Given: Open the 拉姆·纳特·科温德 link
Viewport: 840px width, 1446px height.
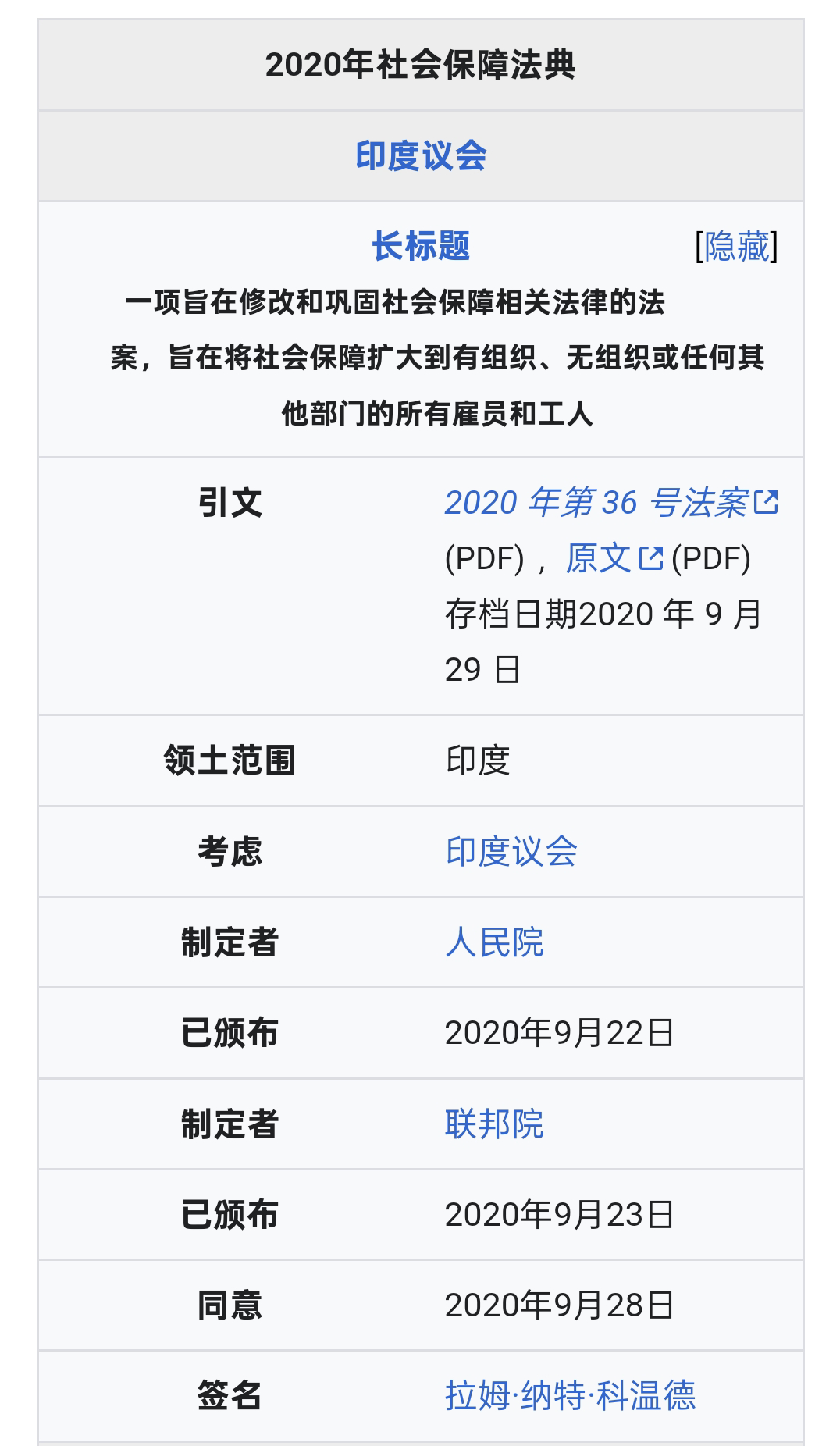Looking at the screenshot, I should click(x=570, y=1395).
